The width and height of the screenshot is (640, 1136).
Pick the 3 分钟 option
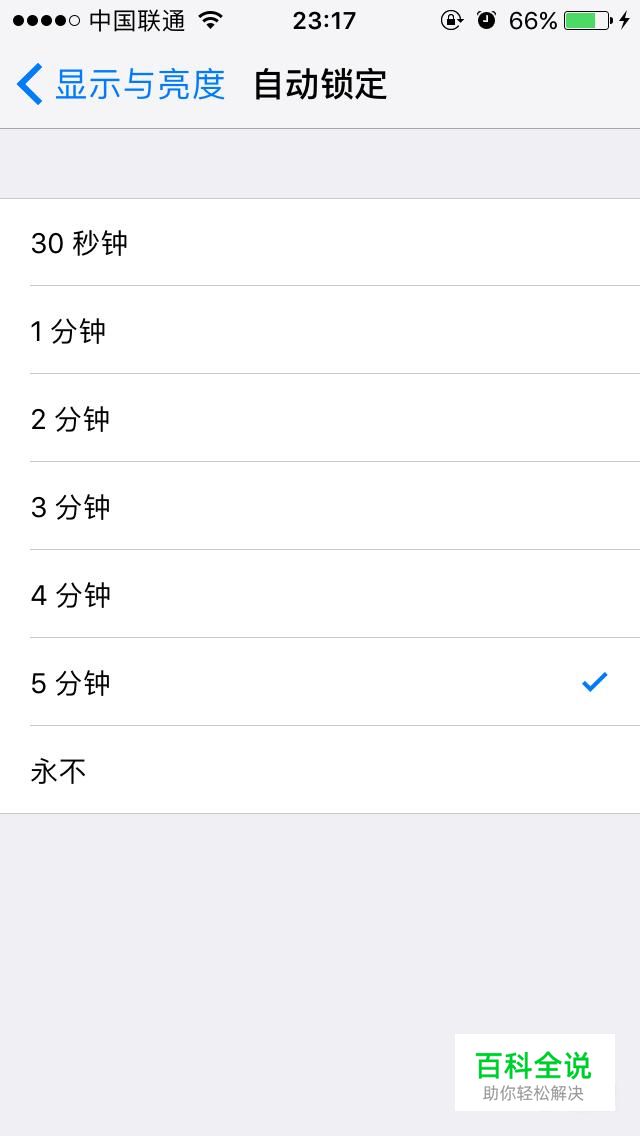pyautogui.click(x=320, y=506)
